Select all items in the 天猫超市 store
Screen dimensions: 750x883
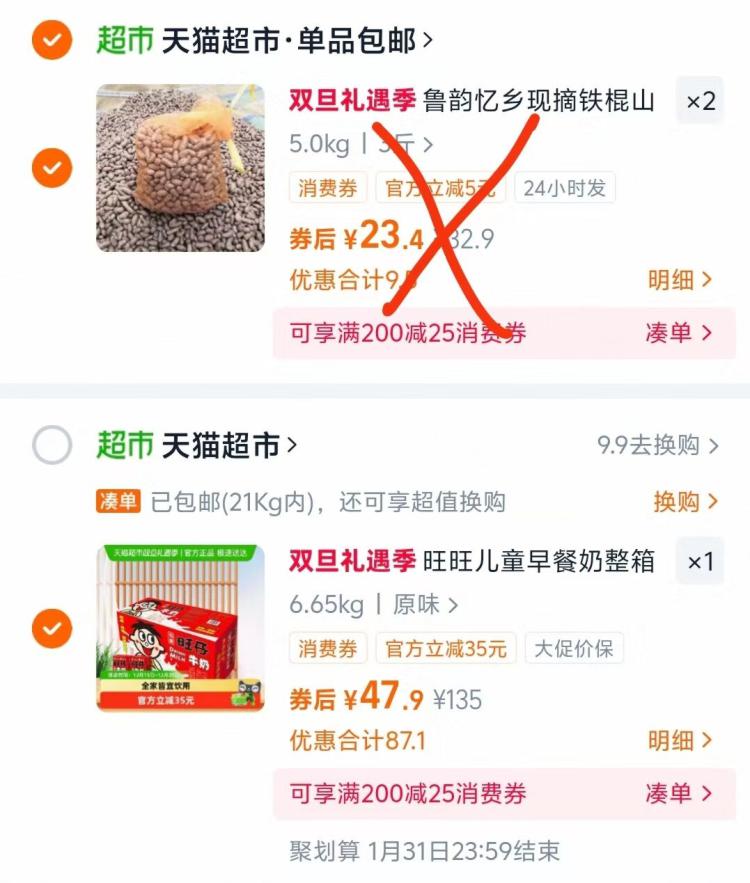(51, 445)
